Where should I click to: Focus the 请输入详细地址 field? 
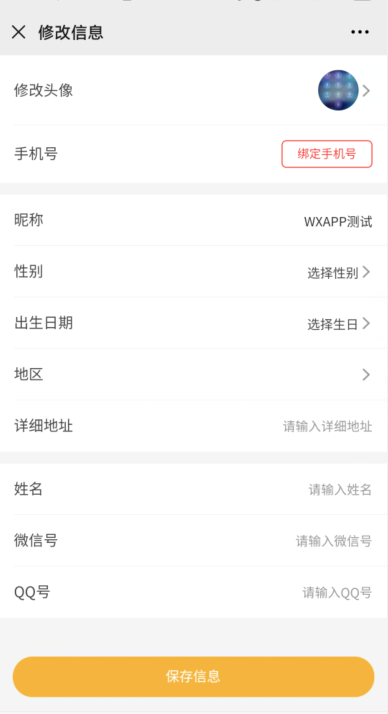(x=327, y=426)
